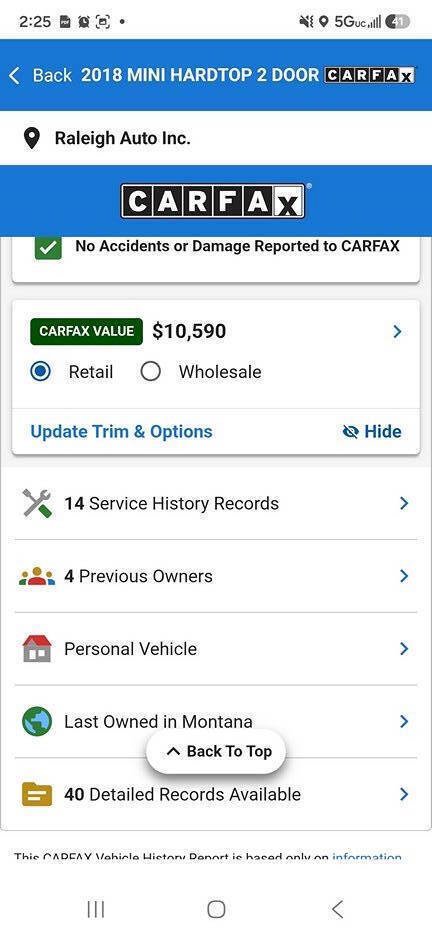The width and height of the screenshot is (432, 936).
Task: View 4 Previous Owners details
Action: pos(216,576)
